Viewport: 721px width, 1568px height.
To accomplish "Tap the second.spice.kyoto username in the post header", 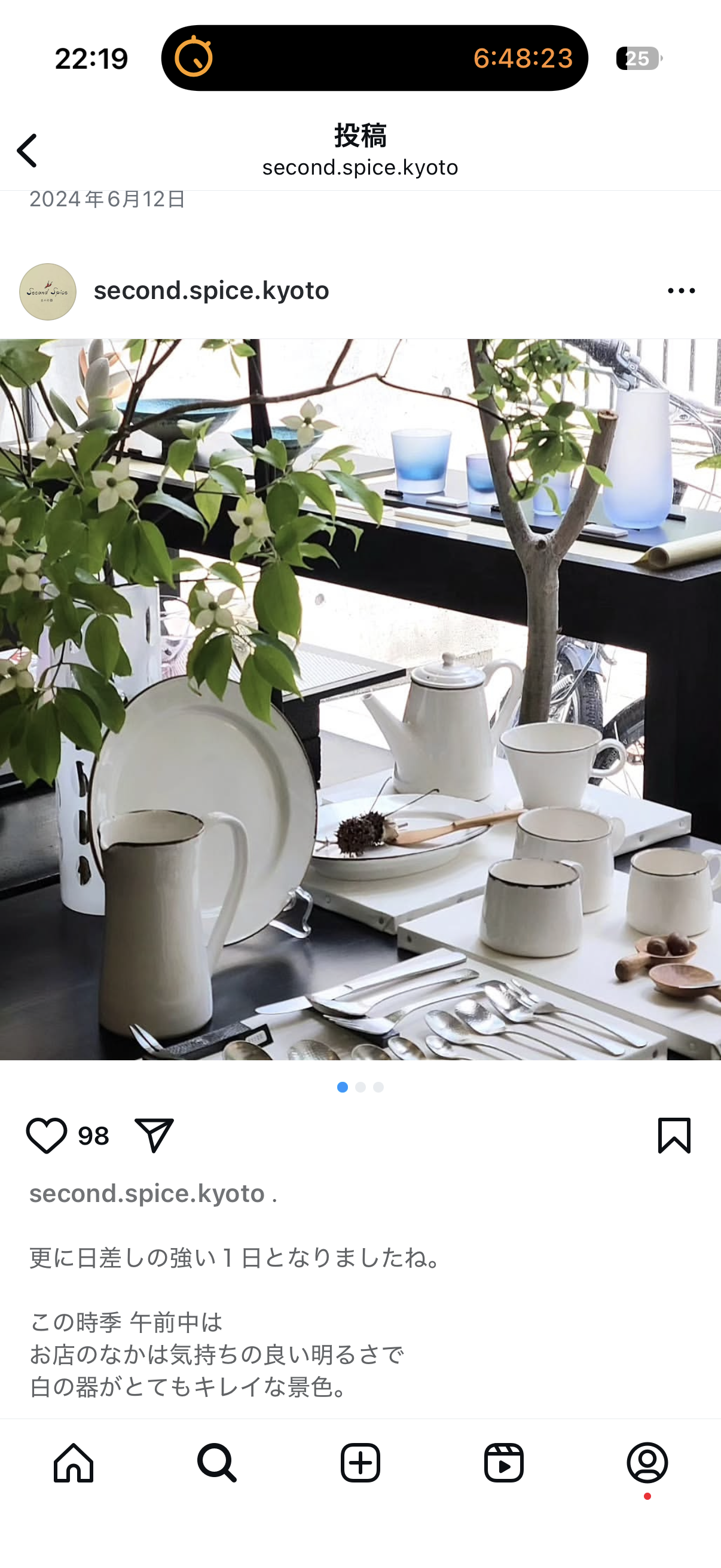I will pyautogui.click(x=211, y=291).
